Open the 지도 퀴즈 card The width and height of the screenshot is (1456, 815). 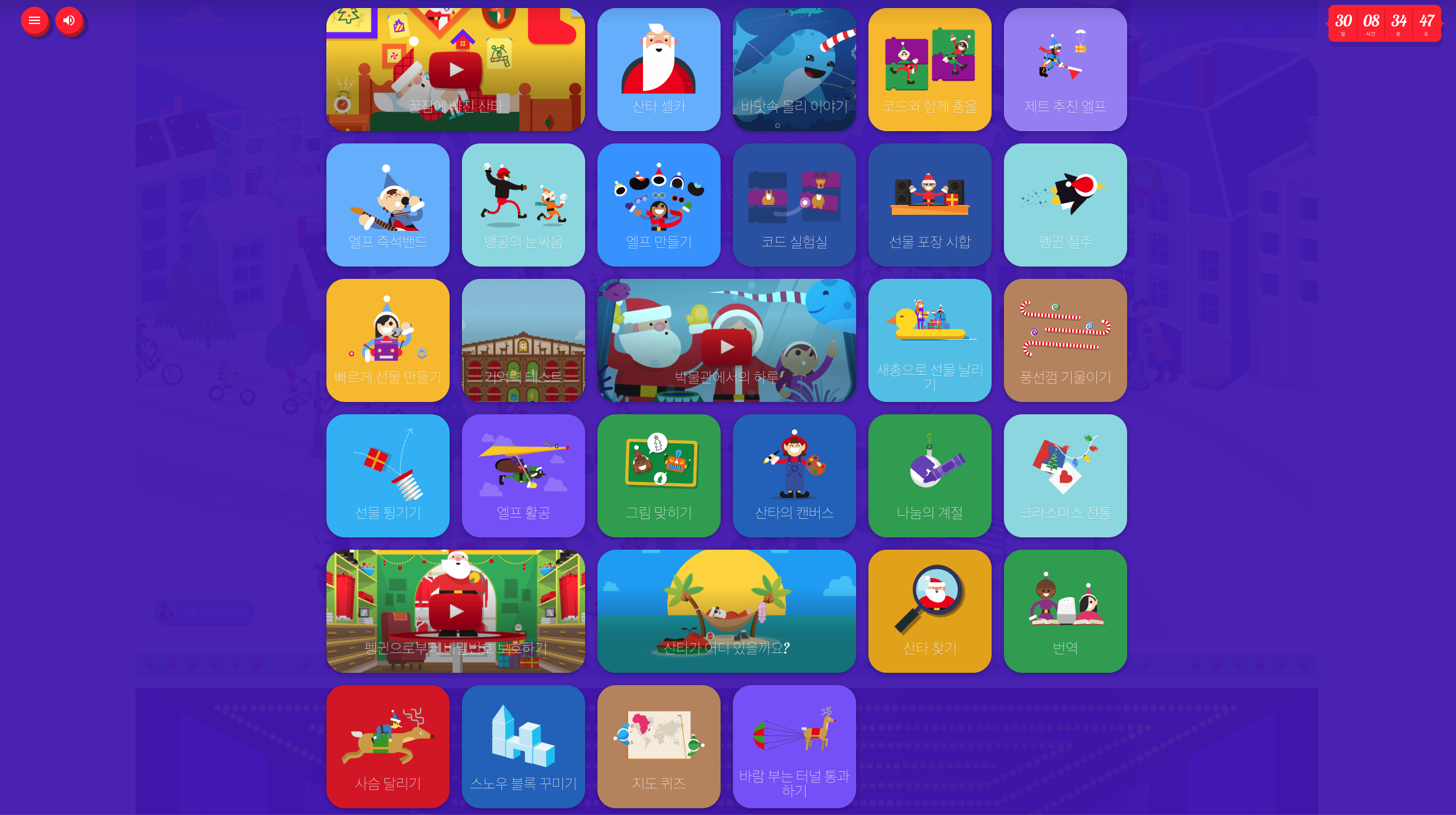[x=658, y=747]
